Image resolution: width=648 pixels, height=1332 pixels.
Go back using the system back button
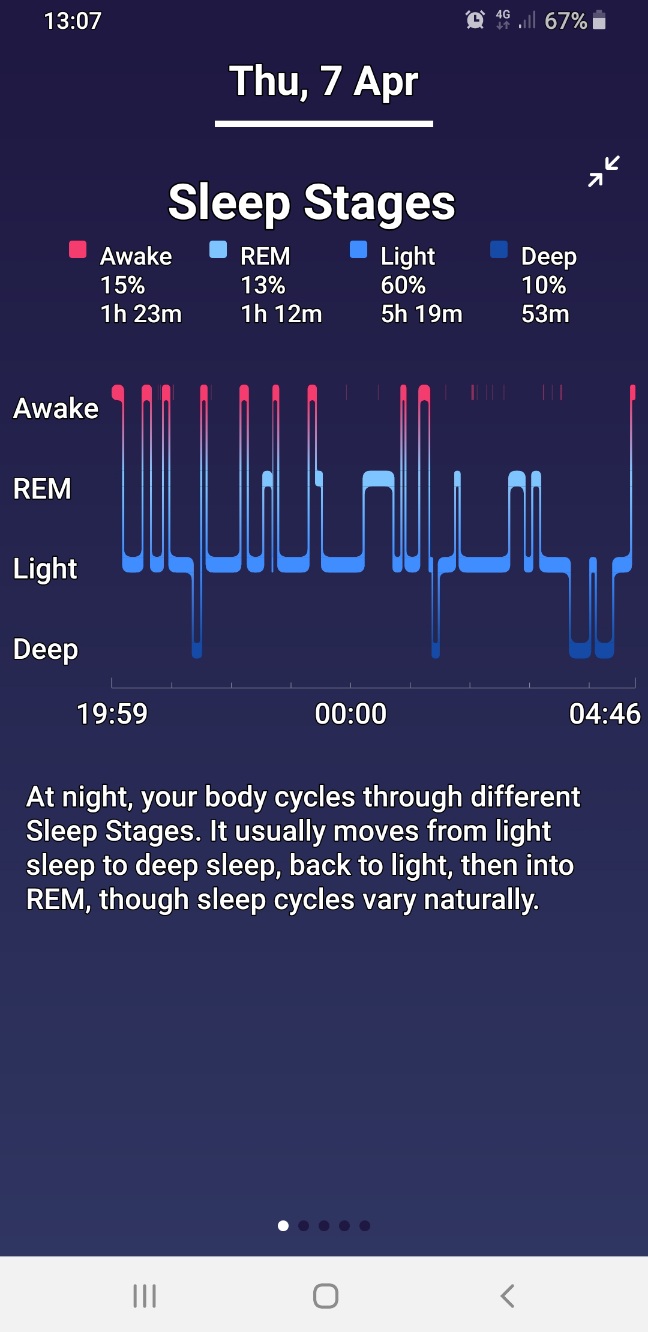tap(507, 1296)
